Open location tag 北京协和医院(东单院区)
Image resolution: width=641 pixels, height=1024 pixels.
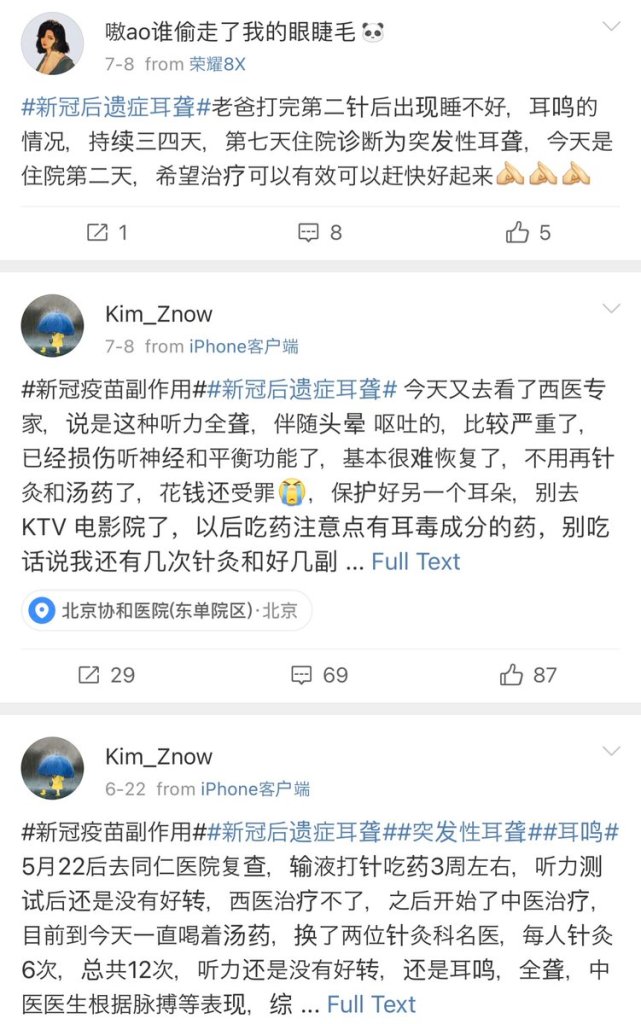(x=166, y=611)
